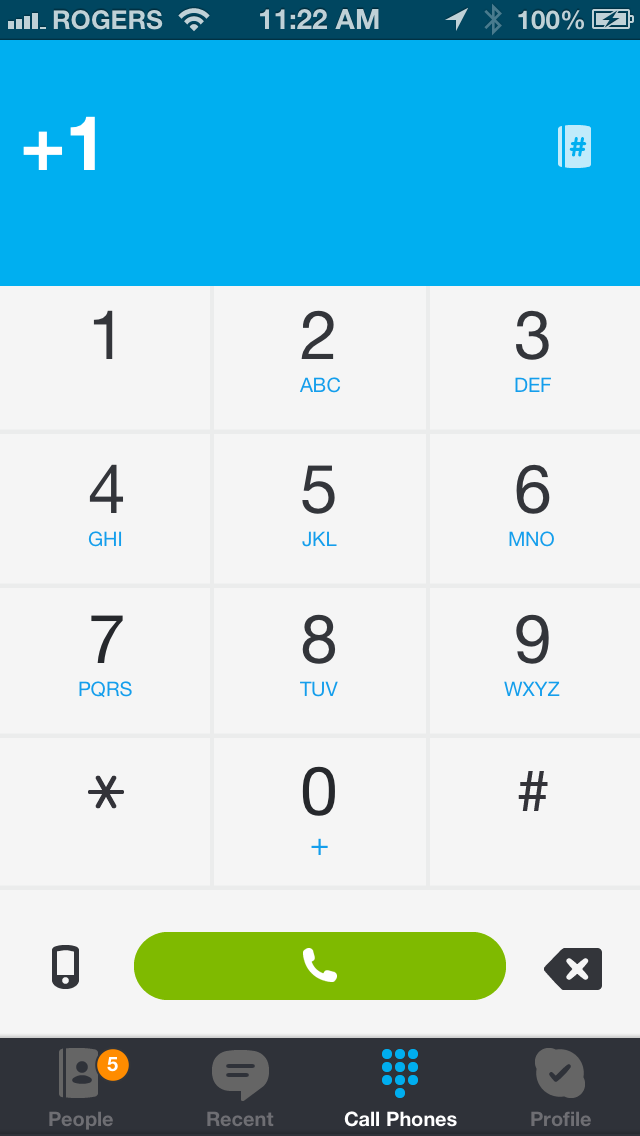Switch to the People tab
The height and width of the screenshot is (1136, 640).
click(81, 1088)
